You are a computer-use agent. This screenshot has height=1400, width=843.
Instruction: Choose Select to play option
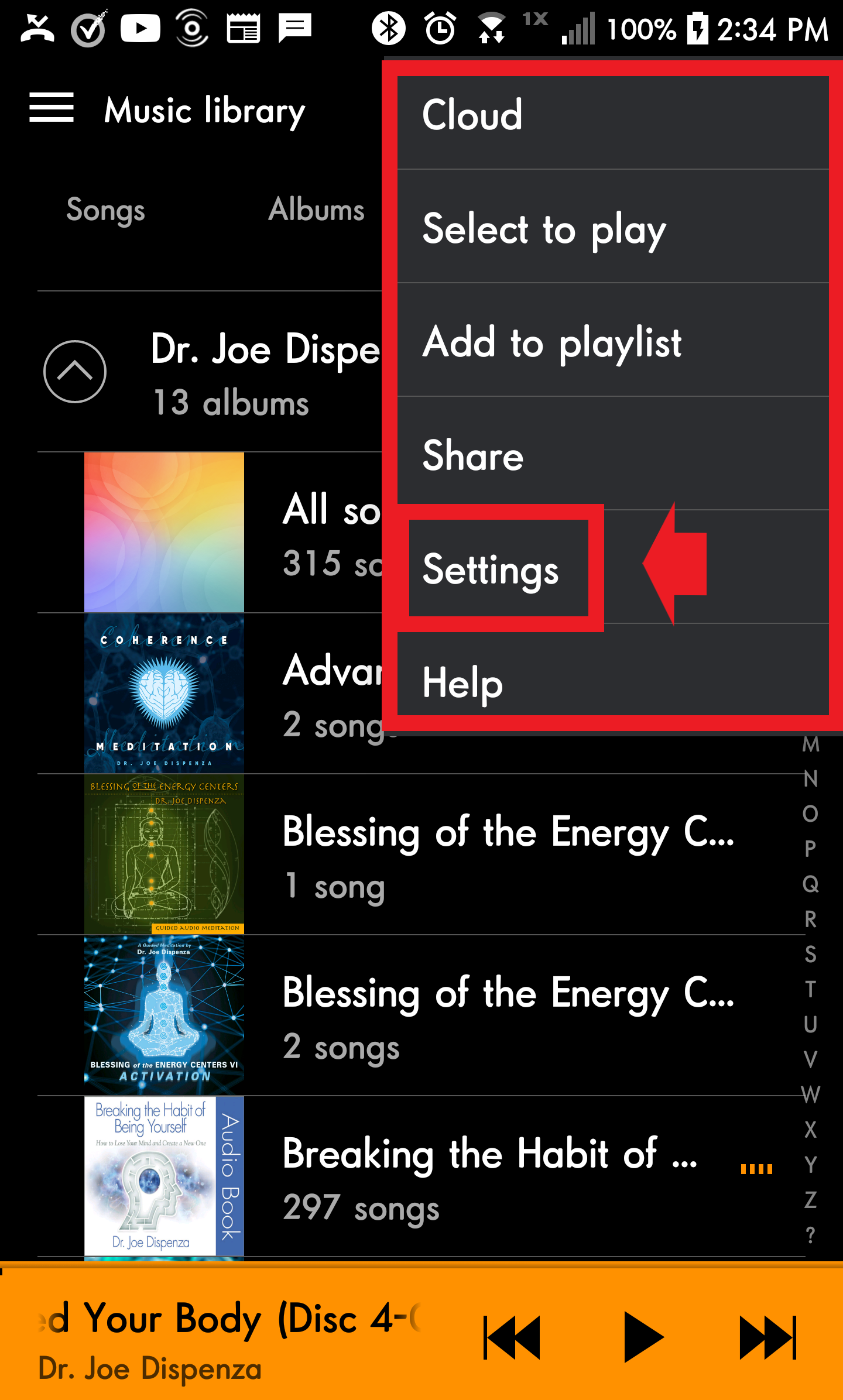[612, 229]
